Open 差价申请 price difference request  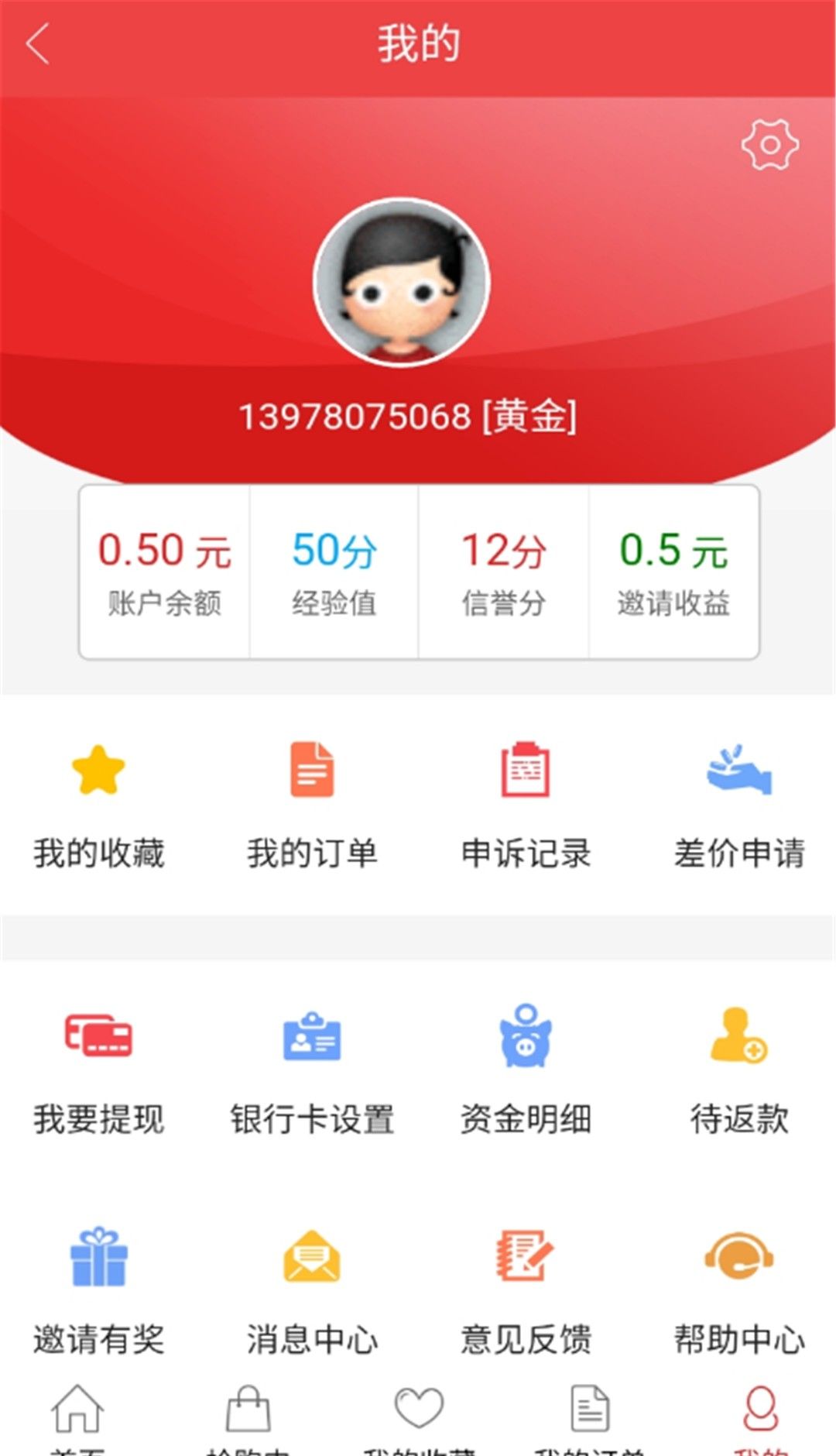pyautogui.click(x=739, y=805)
